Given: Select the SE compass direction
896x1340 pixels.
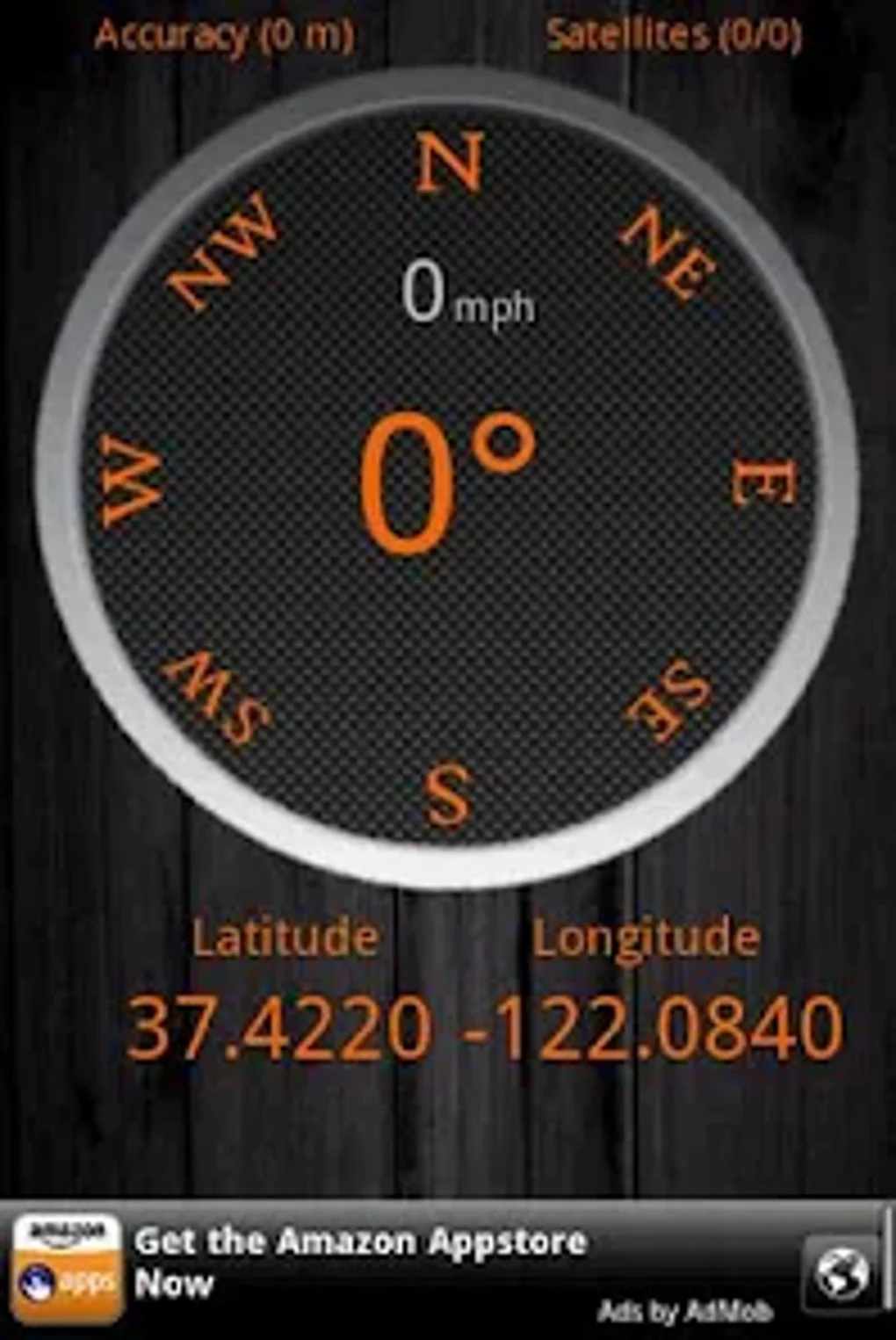Looking at the screenshot, I should (x=665, y=703).
